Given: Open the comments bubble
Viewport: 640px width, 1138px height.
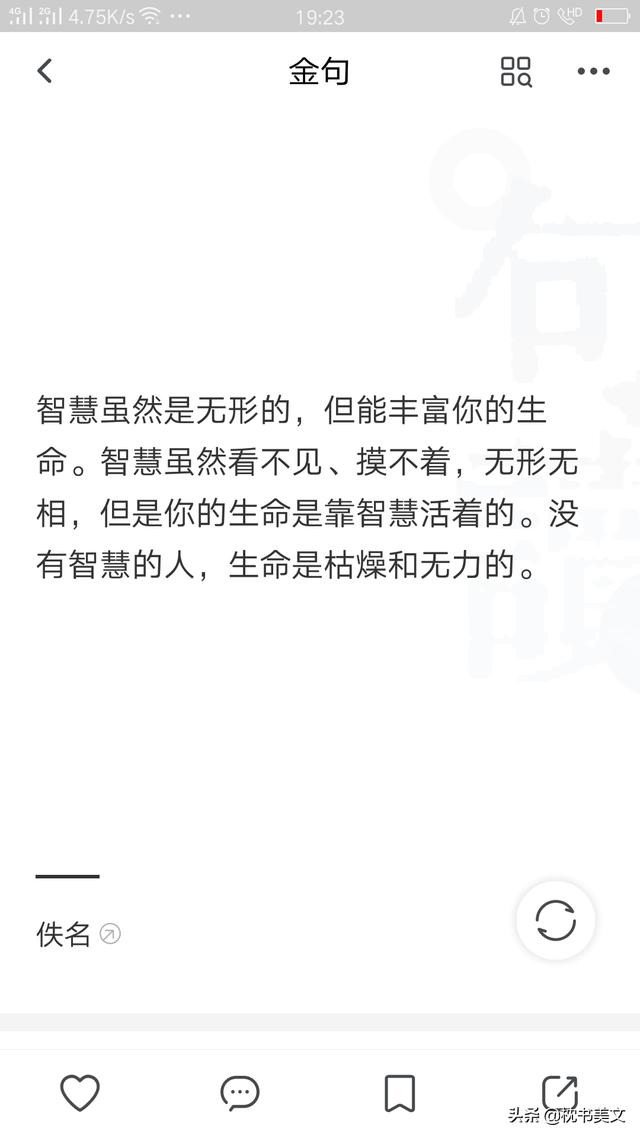Looking at the screenshot, I should coord(240,1093).
